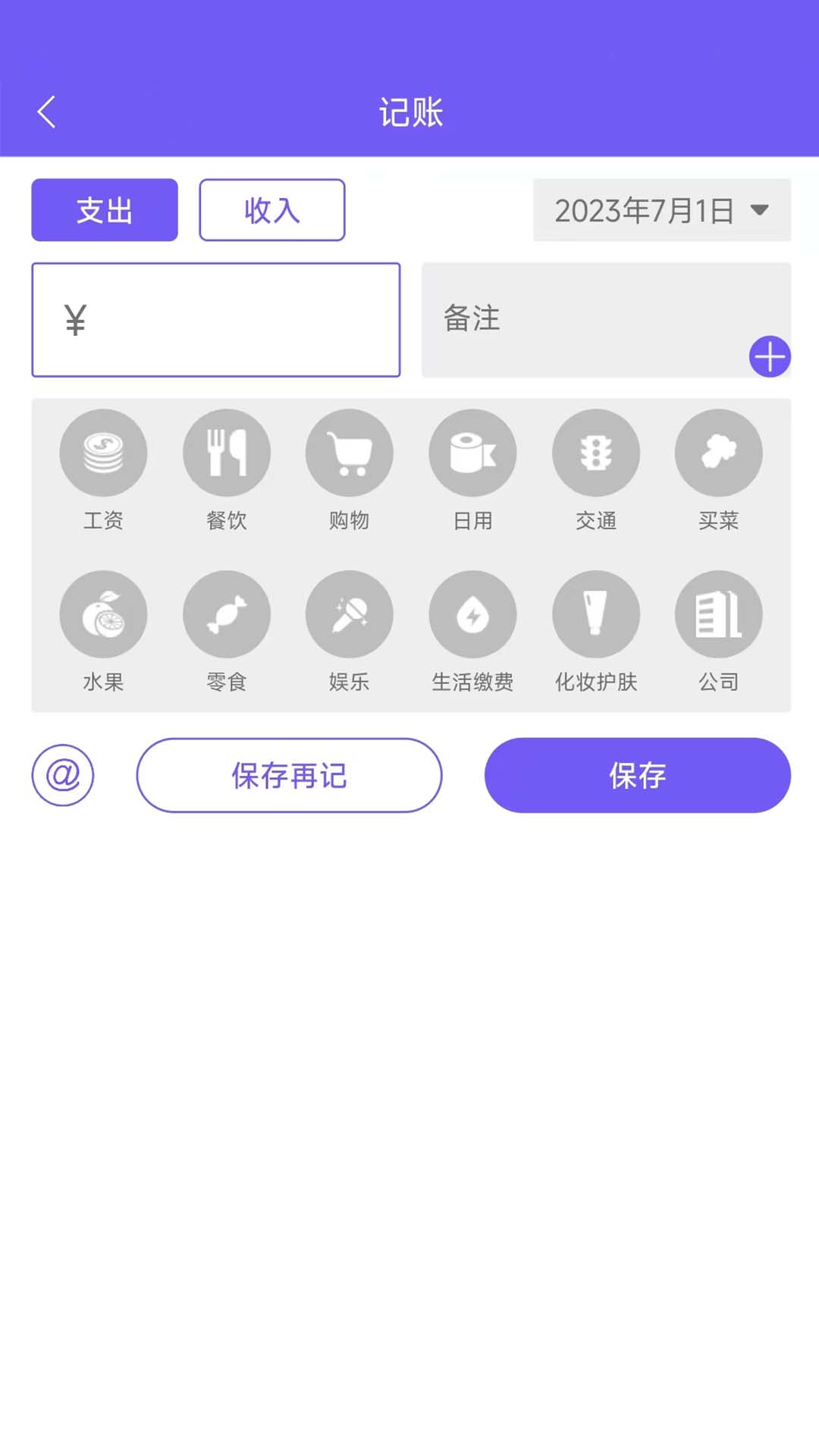Click the ¥ amount input field
This screenshot has width=819, height=1456.
(215, 318)
